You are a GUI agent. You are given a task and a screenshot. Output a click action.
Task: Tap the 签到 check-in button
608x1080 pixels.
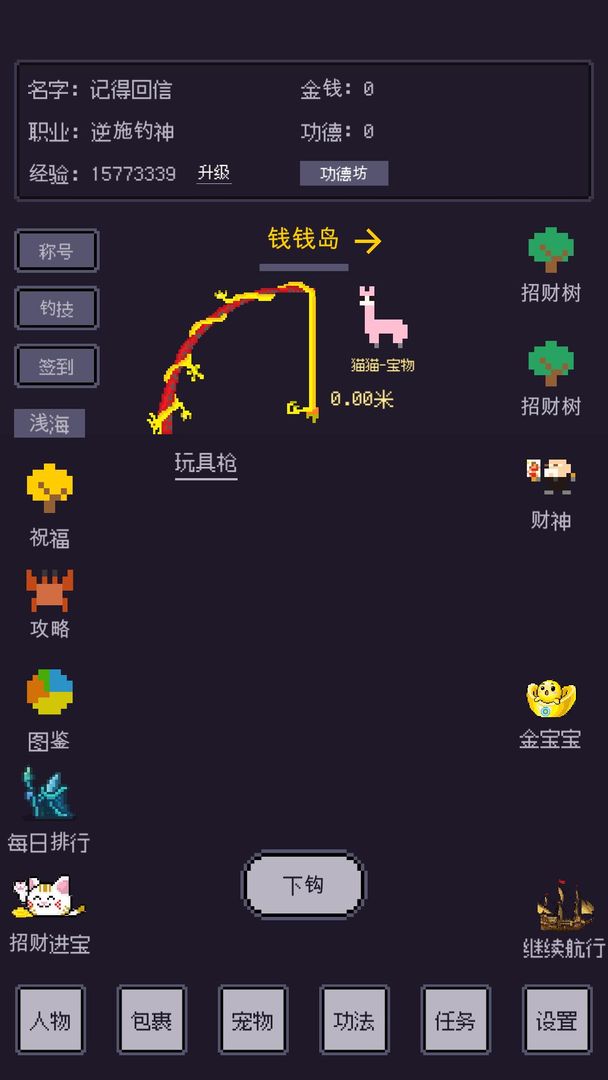pyautogui.click(x=56, y=366)
